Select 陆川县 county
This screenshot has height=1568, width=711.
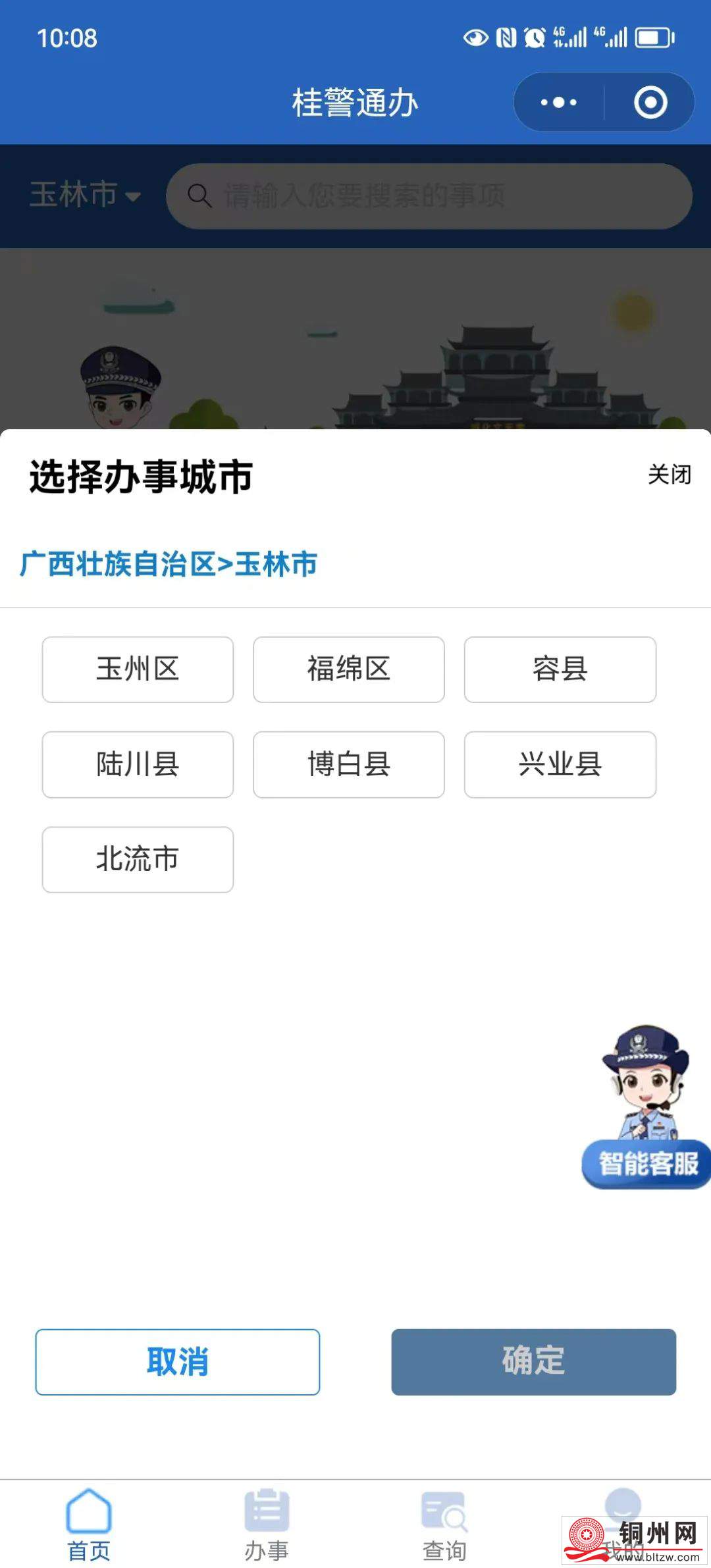point(138,764)
